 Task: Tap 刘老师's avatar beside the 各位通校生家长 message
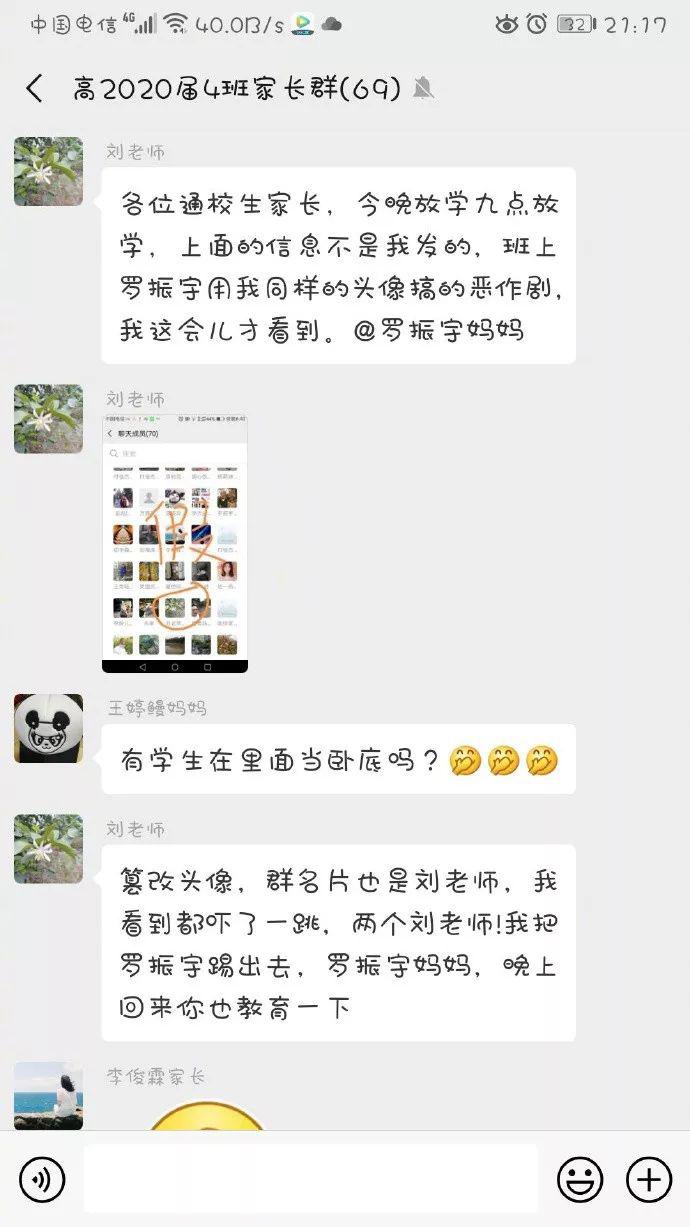pyautogui.click(x=48, y=171)
